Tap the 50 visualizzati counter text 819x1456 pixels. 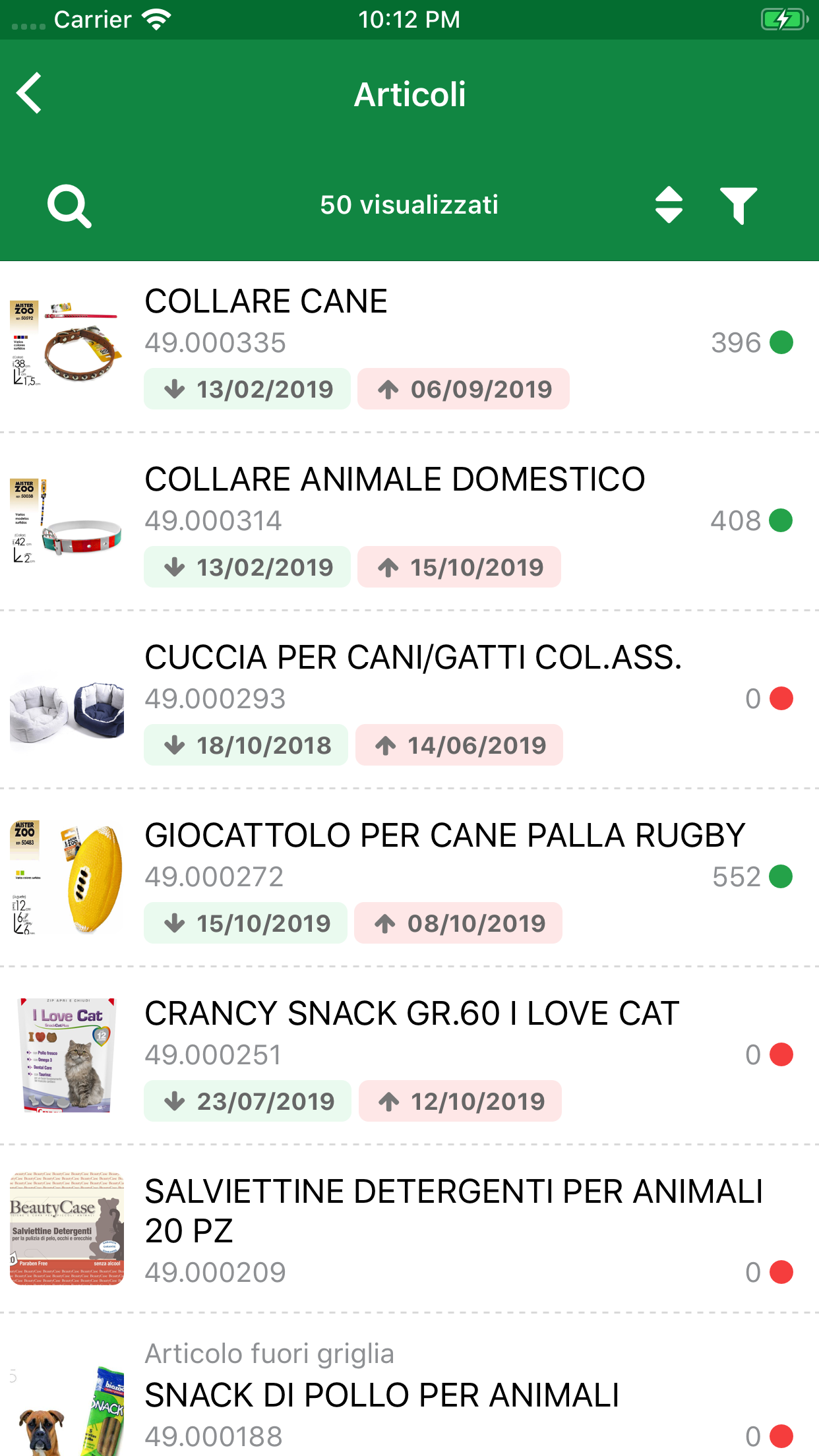[x=409, y=205]
